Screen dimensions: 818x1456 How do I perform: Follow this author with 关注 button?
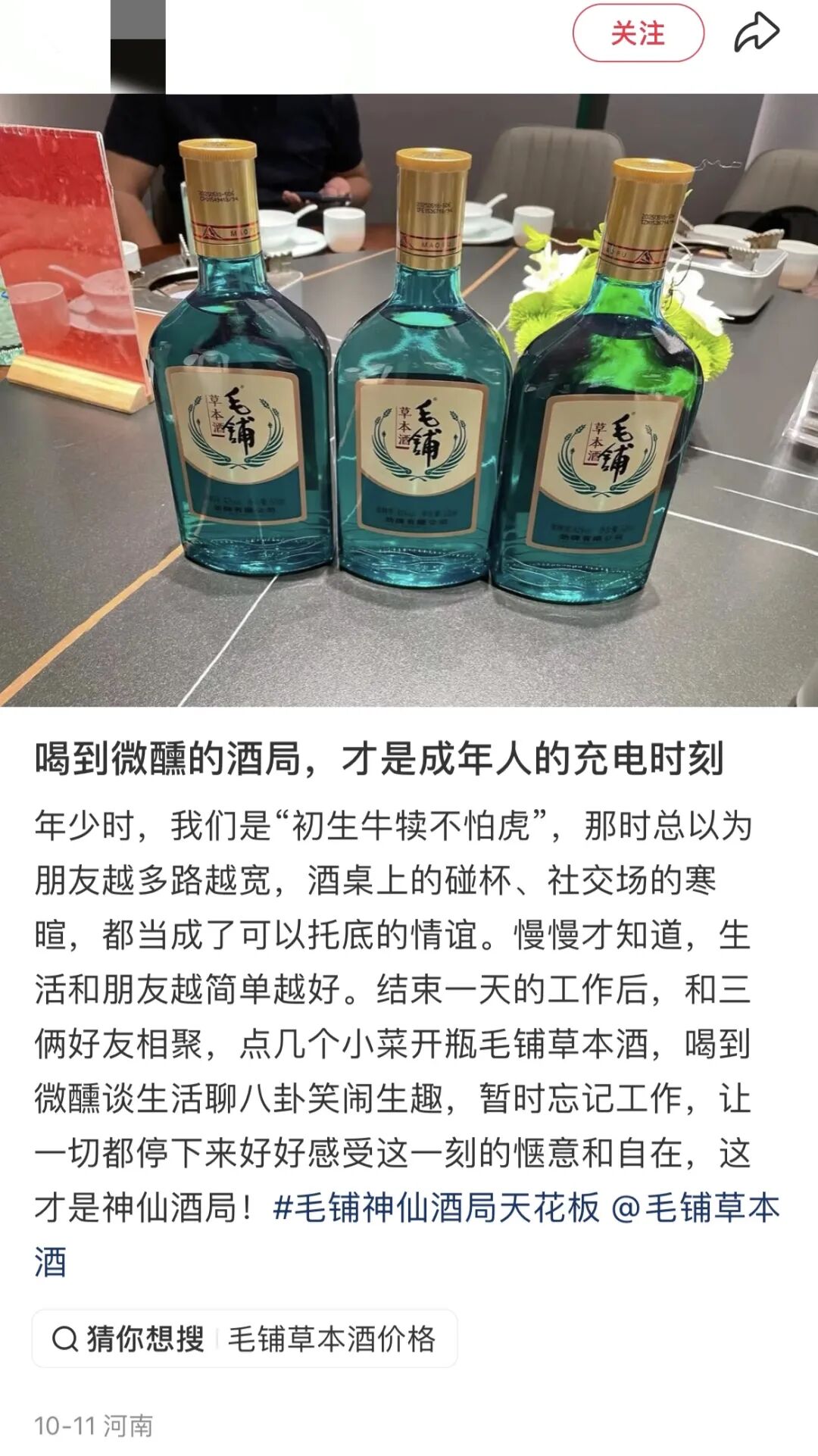pyautogui.click(x=638, y=33)
